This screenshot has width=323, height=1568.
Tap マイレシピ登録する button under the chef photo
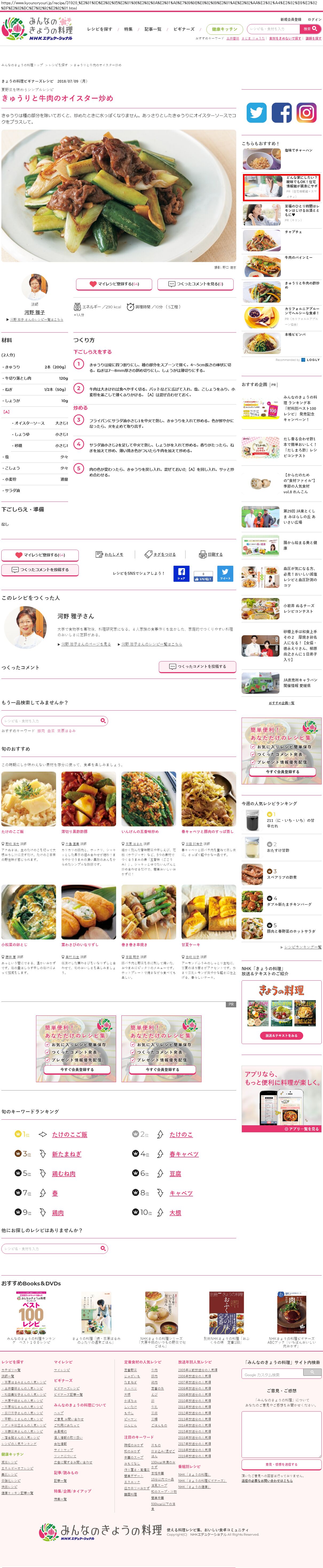114,284
